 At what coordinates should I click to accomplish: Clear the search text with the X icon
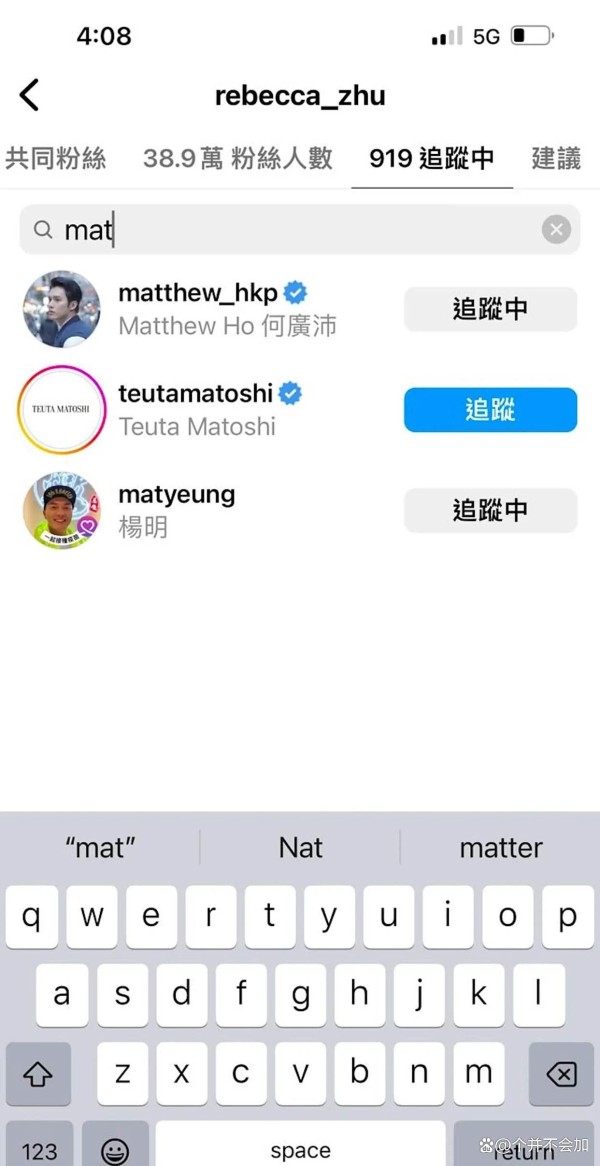[556, 230]
